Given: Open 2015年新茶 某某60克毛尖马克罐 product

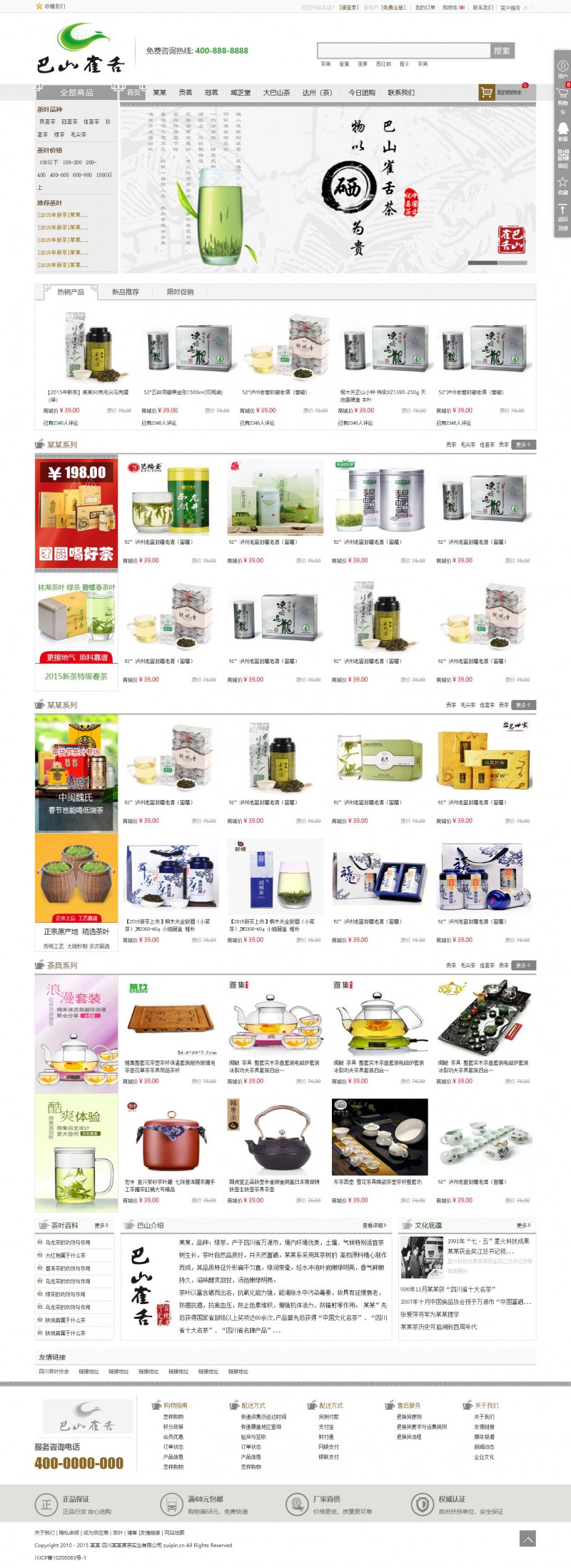Looking at the screenshot, I should click(89, 395).
